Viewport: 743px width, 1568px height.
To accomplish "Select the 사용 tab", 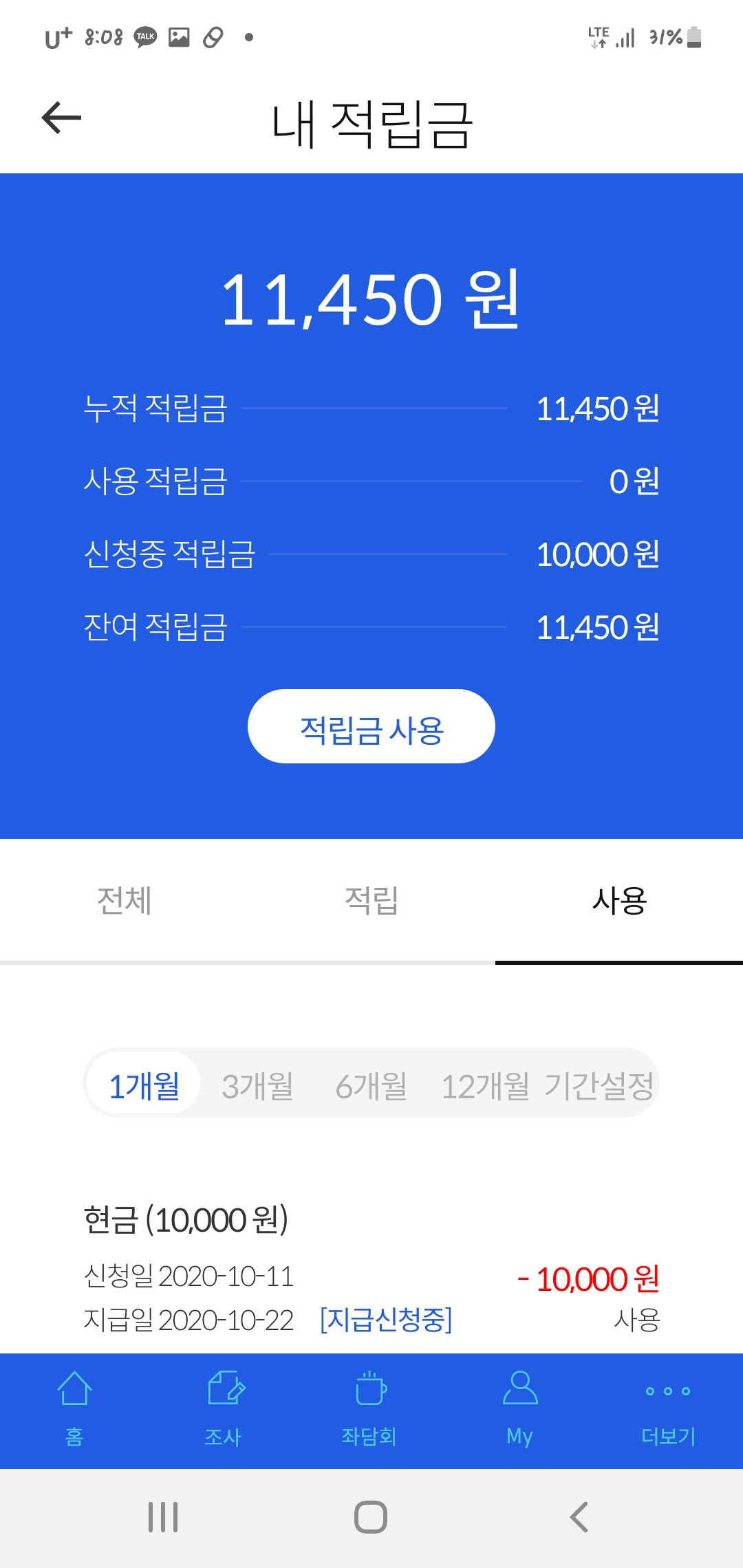I will [x=619, y=900].
